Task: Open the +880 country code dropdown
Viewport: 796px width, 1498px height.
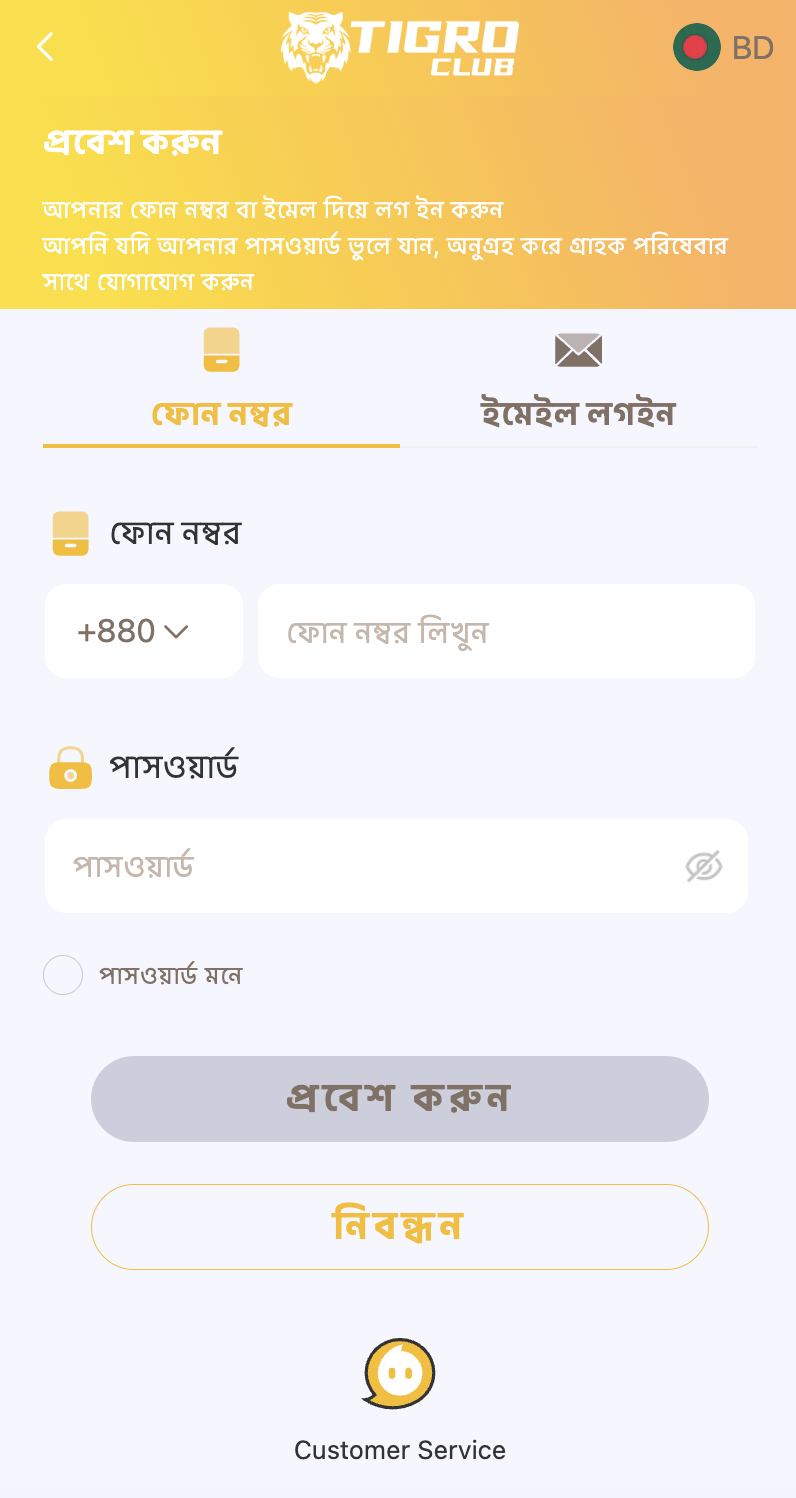Action: pos(143,631)
